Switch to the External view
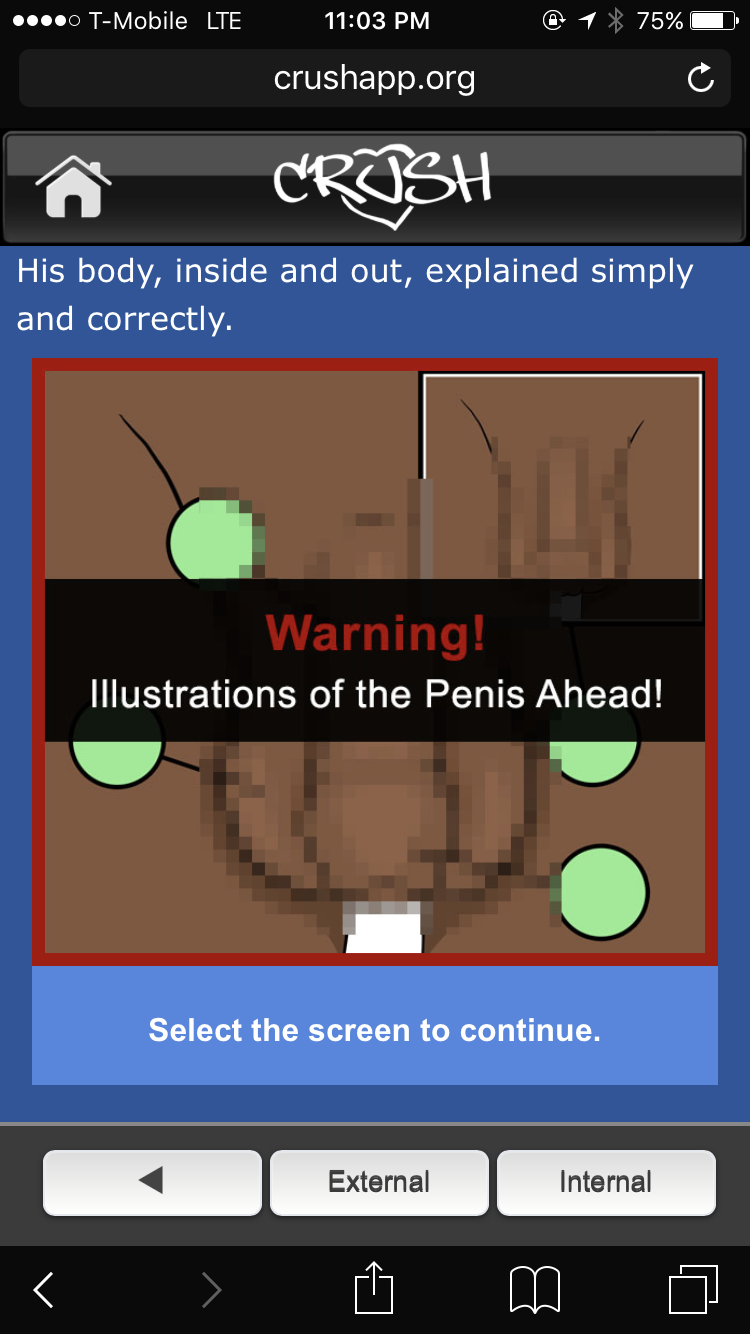750x1334 pixels. (379, 1182)
